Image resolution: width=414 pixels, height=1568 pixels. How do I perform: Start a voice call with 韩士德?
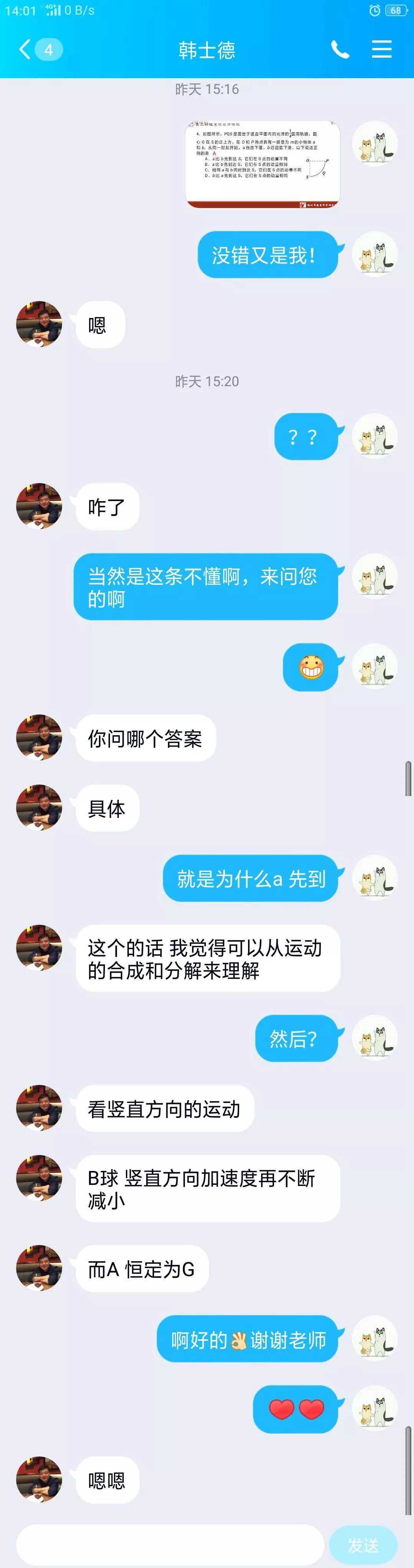point(340,49)
